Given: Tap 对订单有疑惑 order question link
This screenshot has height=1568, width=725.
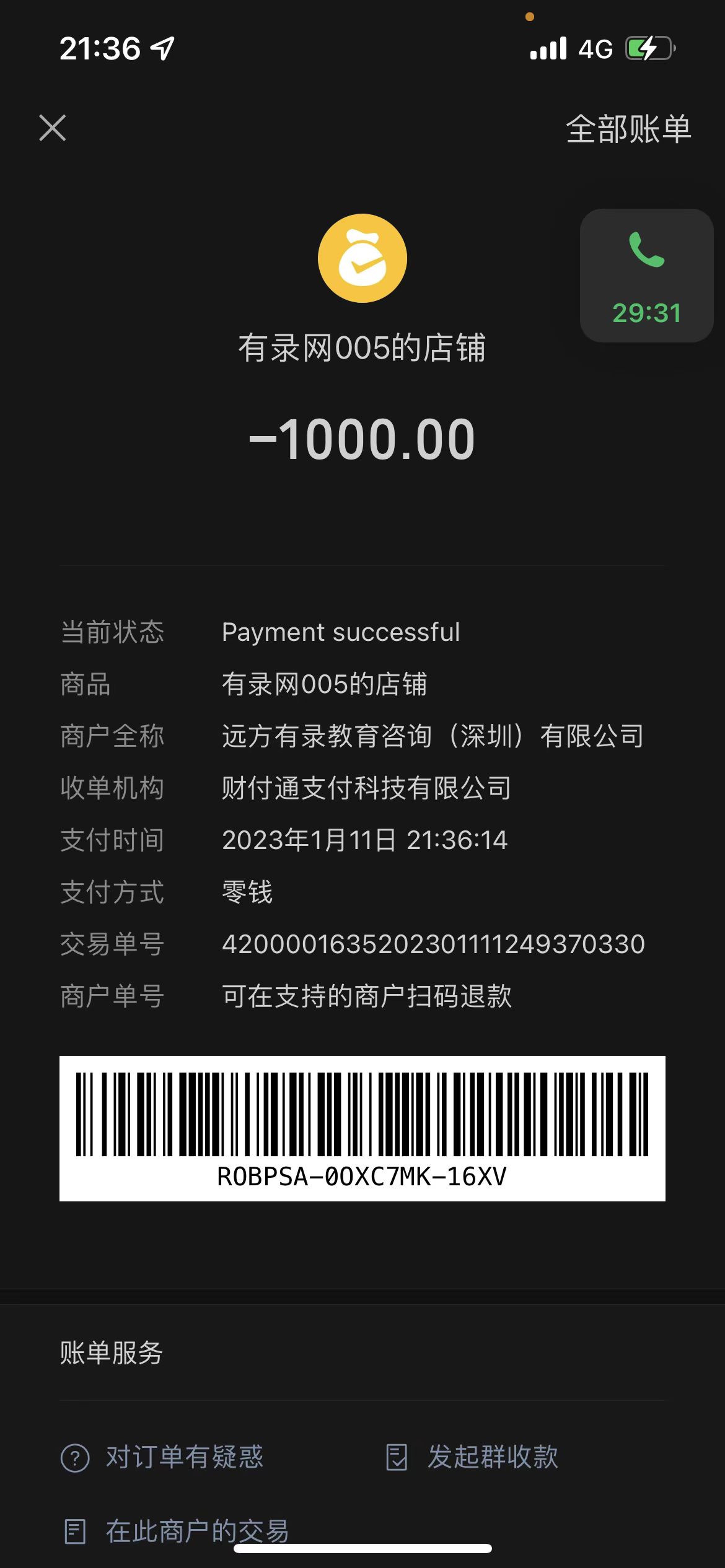Looking at the screenshot, I should pos(162,1457).
